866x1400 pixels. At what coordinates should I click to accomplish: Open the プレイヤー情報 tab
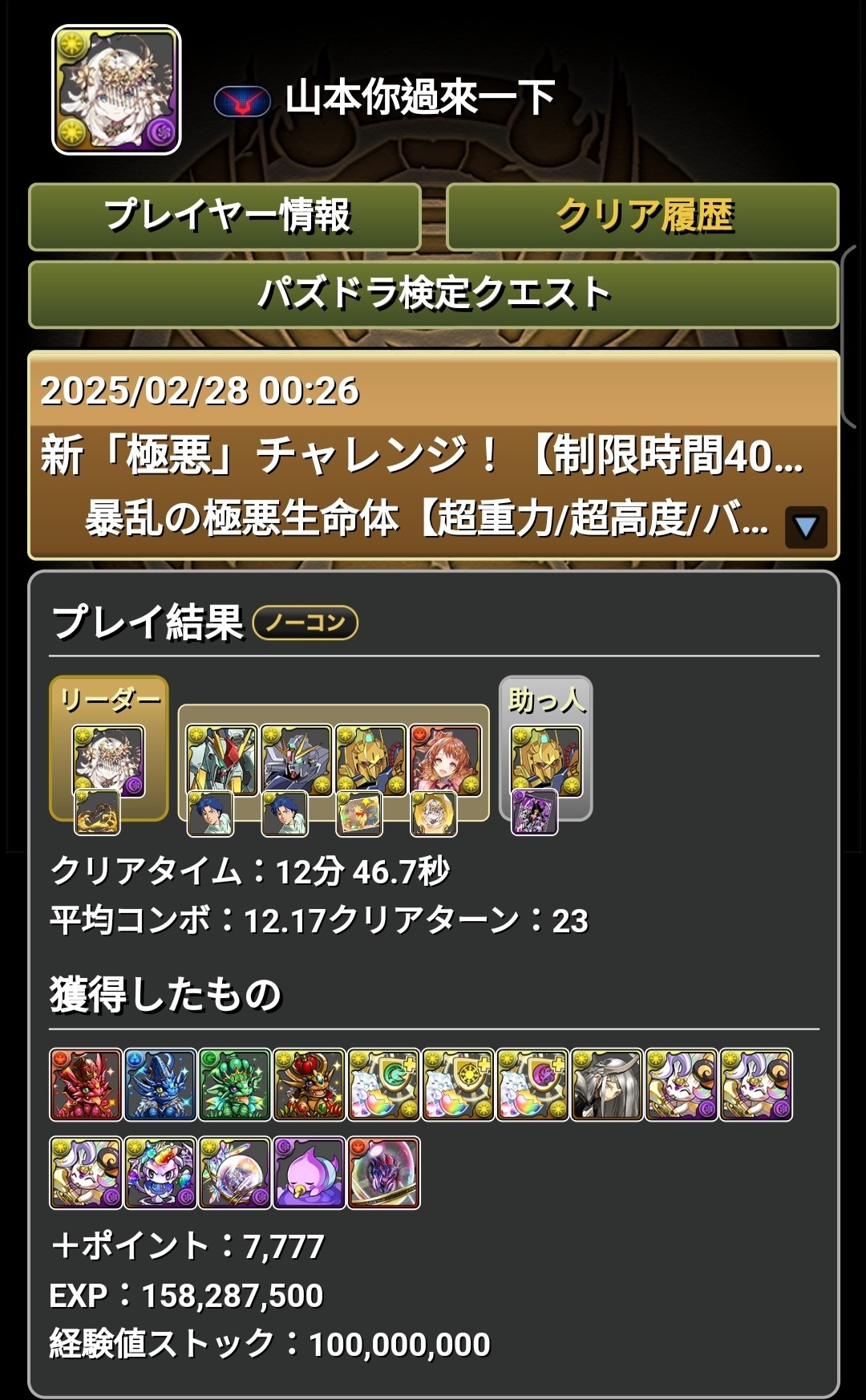point(225,217)
